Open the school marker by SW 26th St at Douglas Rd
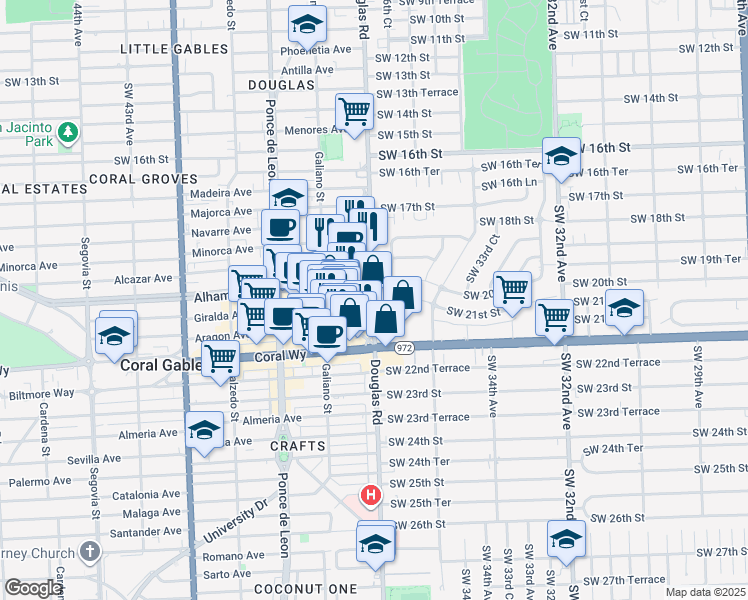 pyautogui.click(x=375, y=545)
